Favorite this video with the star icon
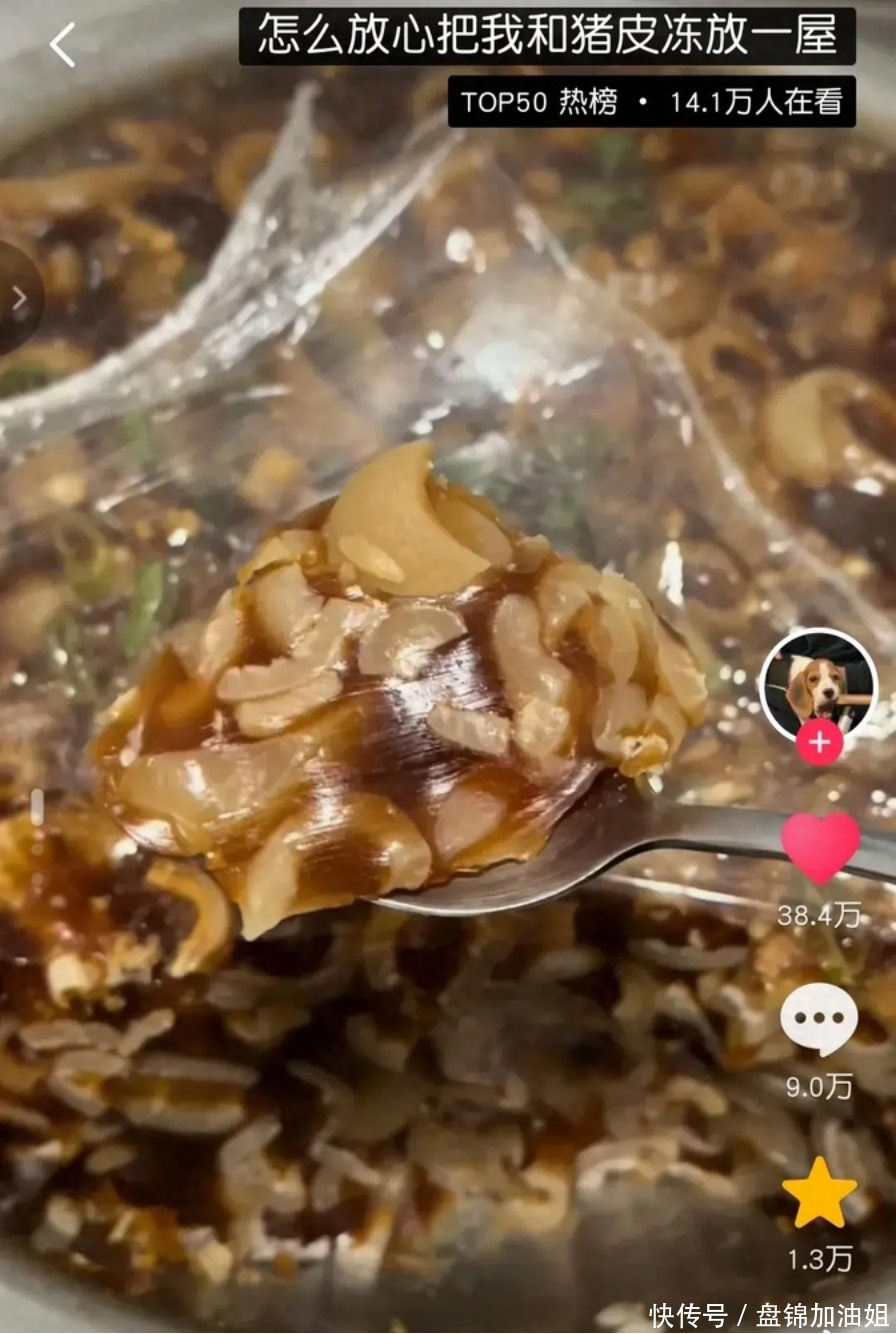The image size is (896, 1334). pos(819,1193)
